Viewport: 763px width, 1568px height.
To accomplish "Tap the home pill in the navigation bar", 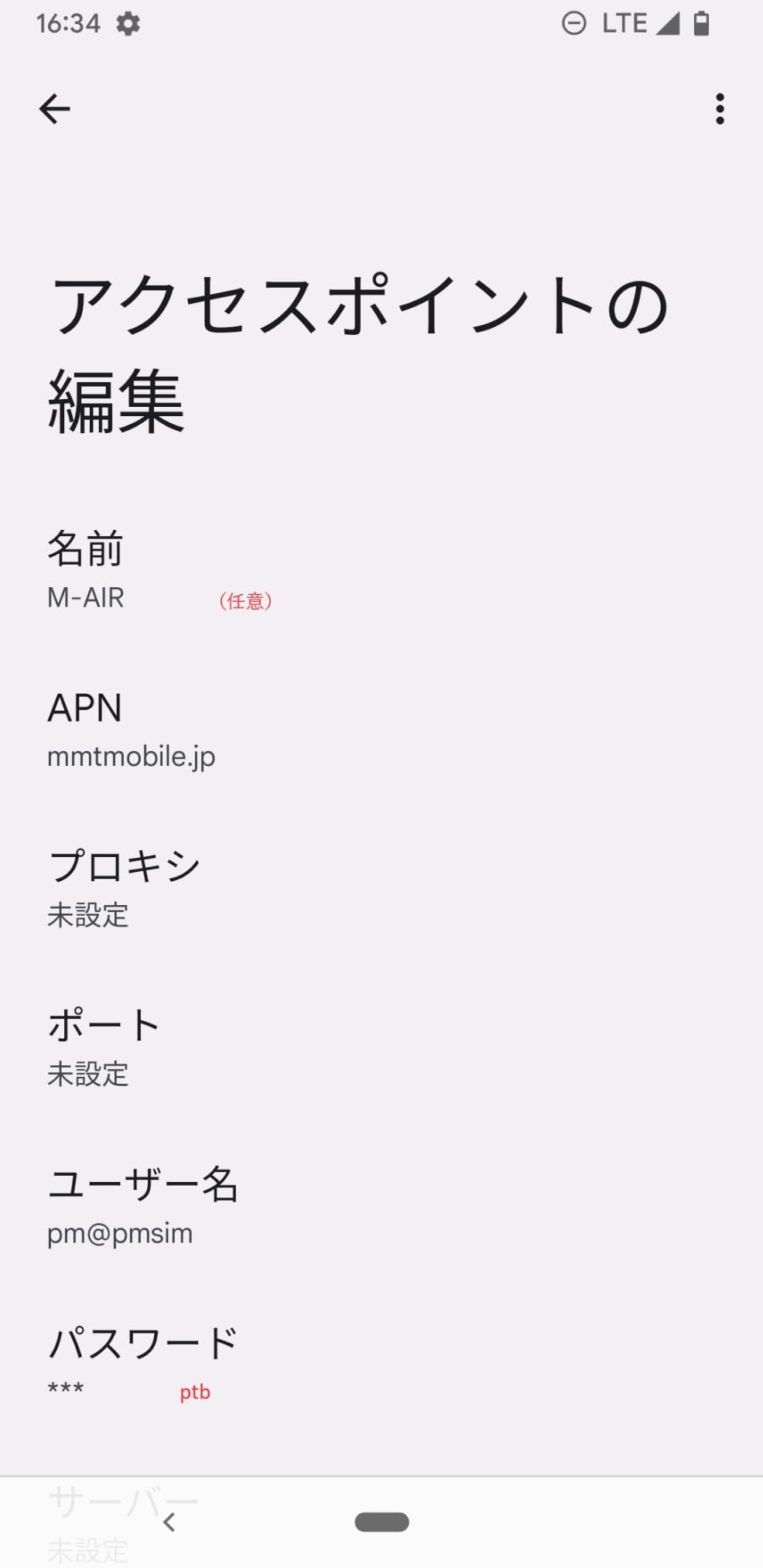I will (x=381, y=1522).
